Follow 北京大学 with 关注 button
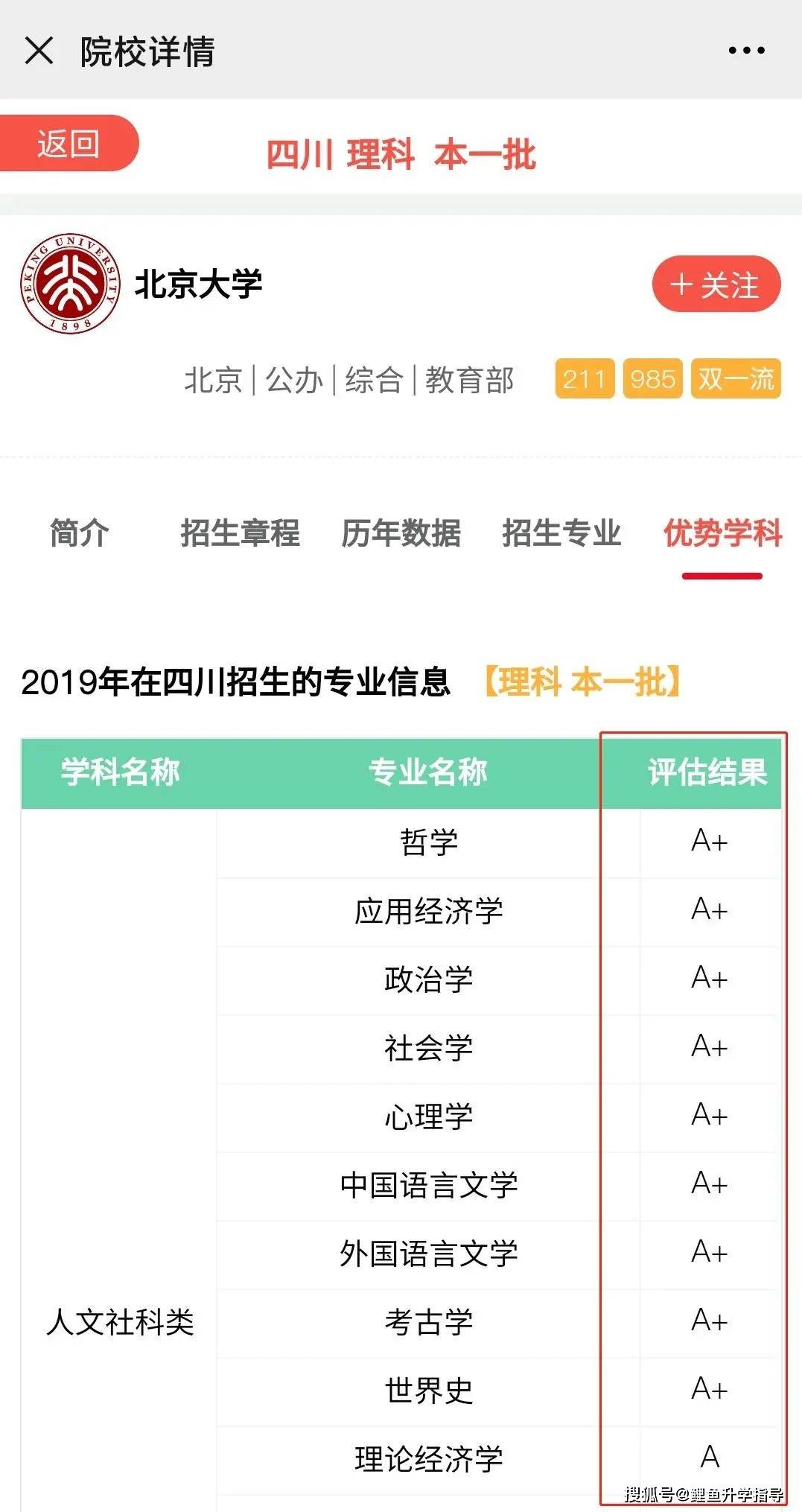Image resolution: width=802 pixels, height=1512 pixels. pos(716,285)
